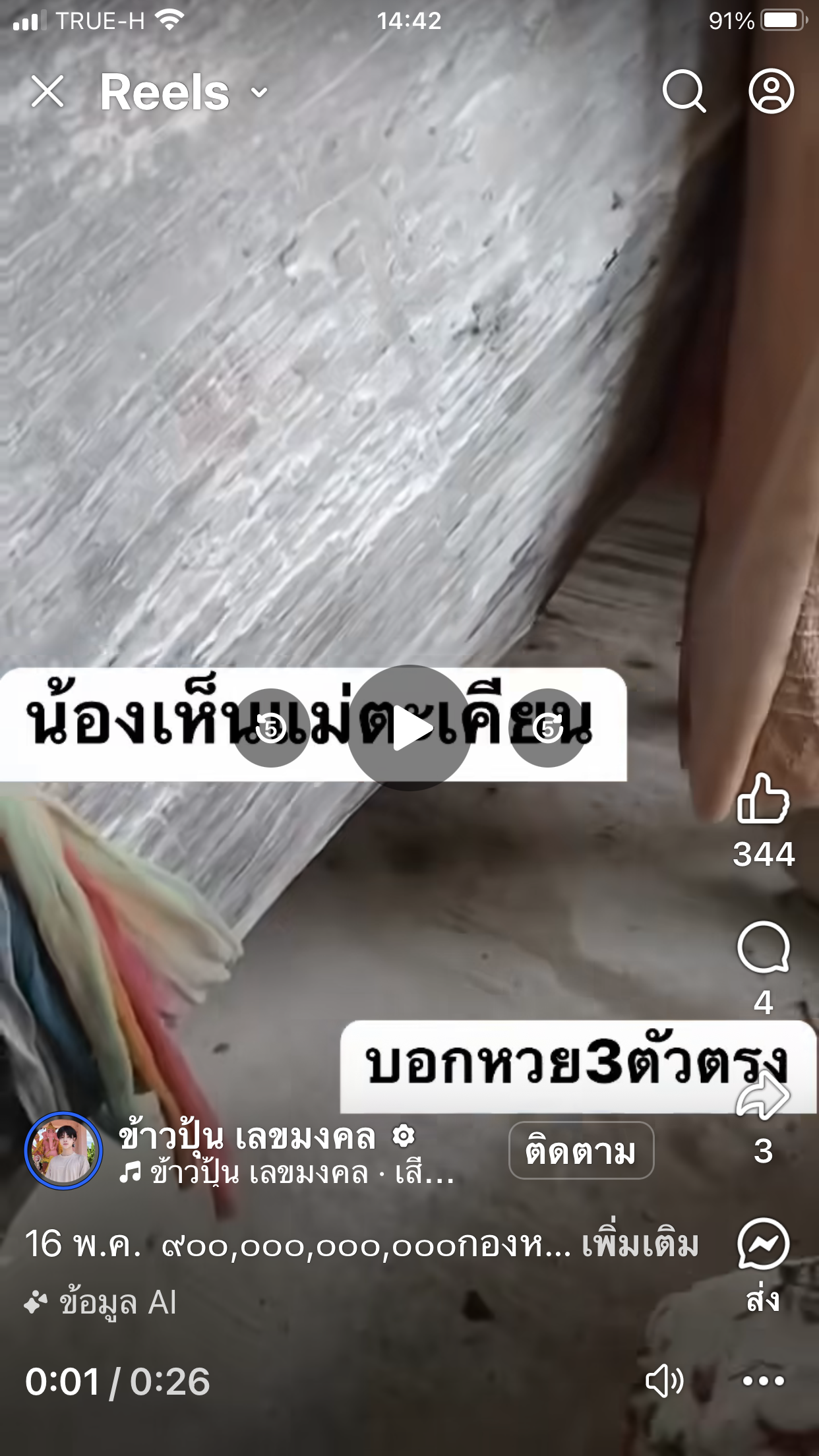Open the three-dot more options menu

763,1381
